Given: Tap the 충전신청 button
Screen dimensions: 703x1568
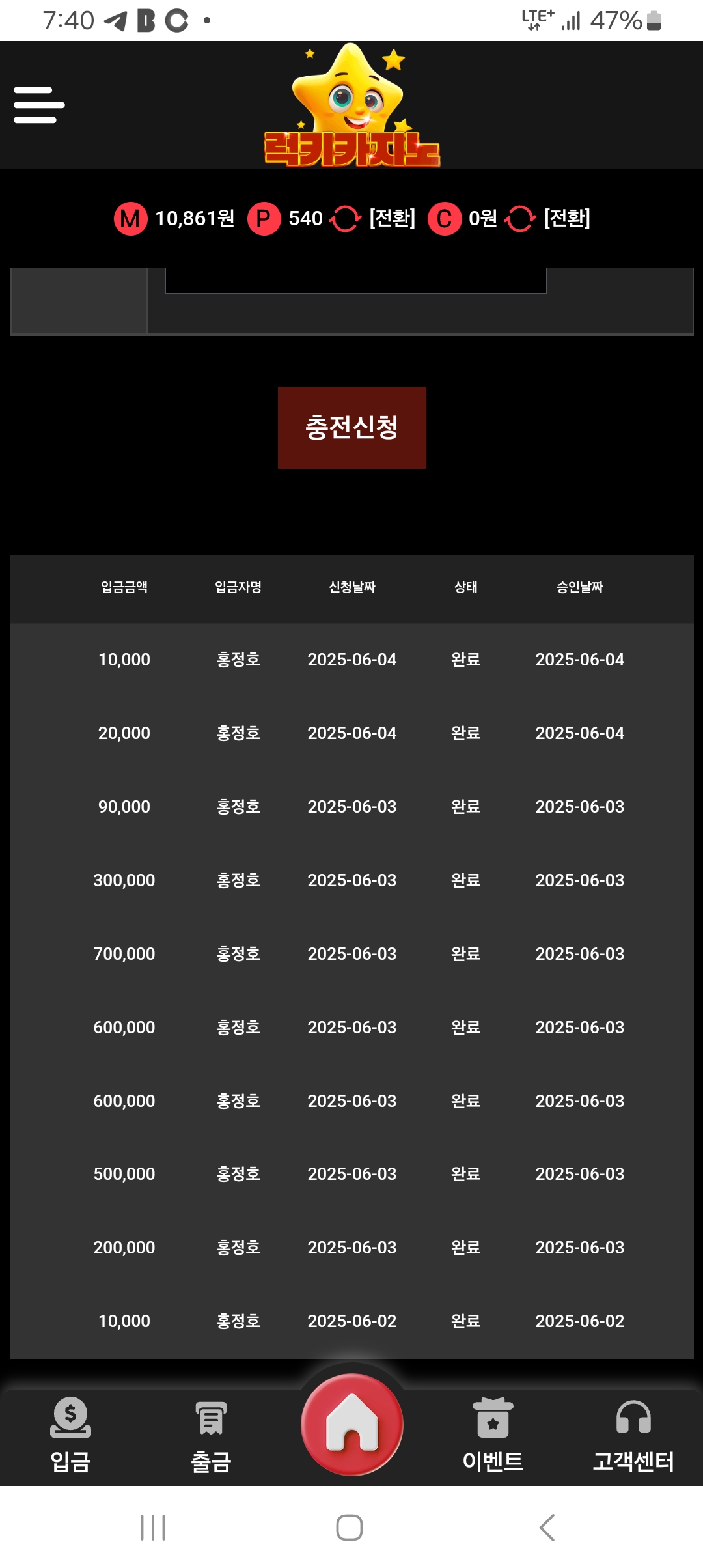Looking at the screenshot, I should (x=351, y=428).
